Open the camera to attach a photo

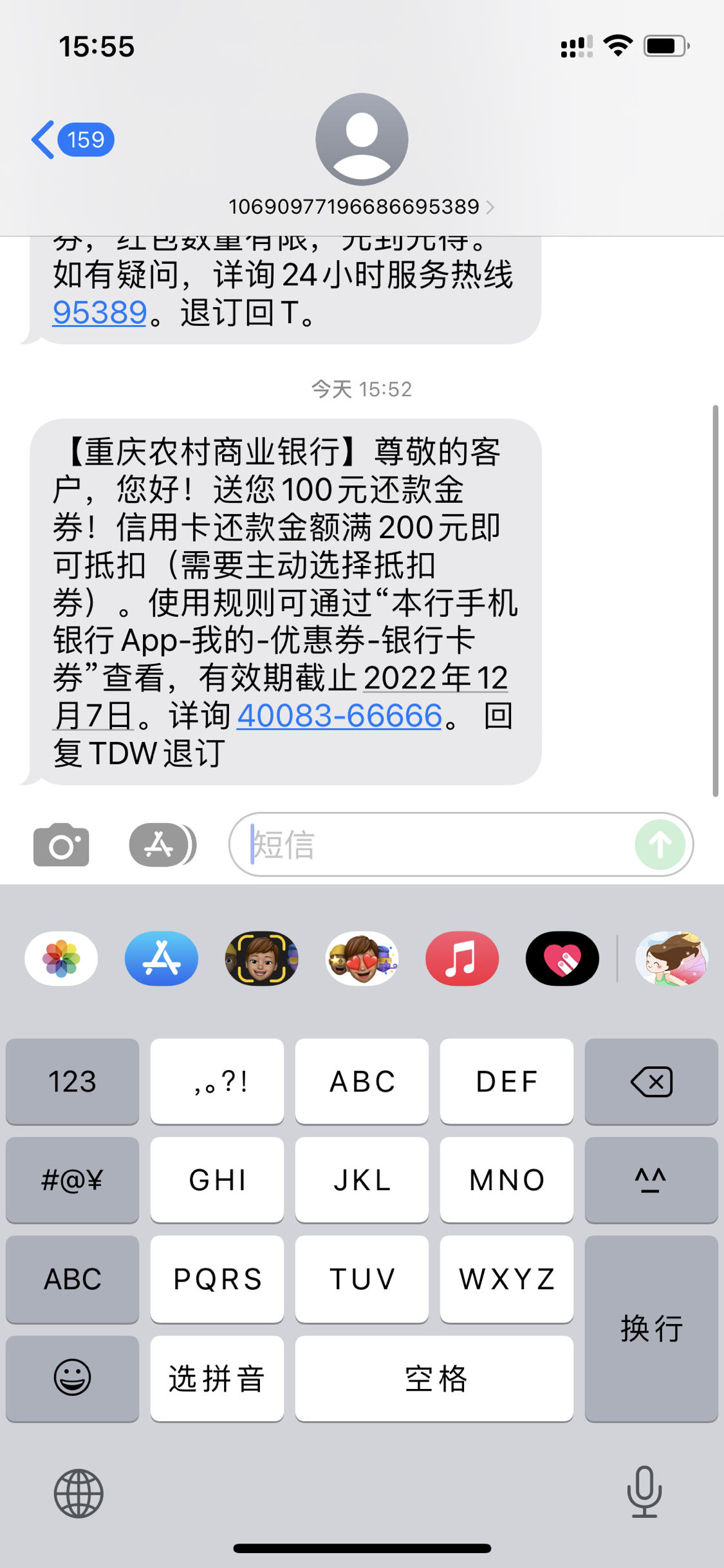tap(61, 845)
